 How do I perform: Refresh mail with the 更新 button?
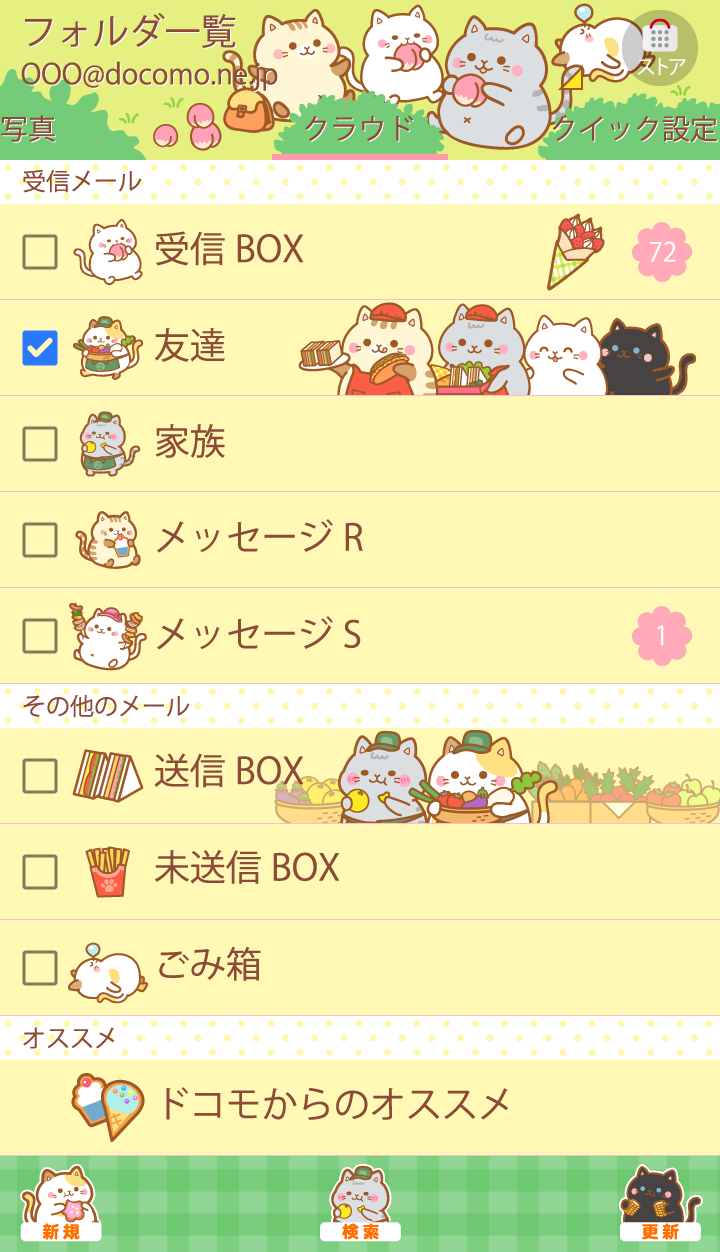point(660,1204)
